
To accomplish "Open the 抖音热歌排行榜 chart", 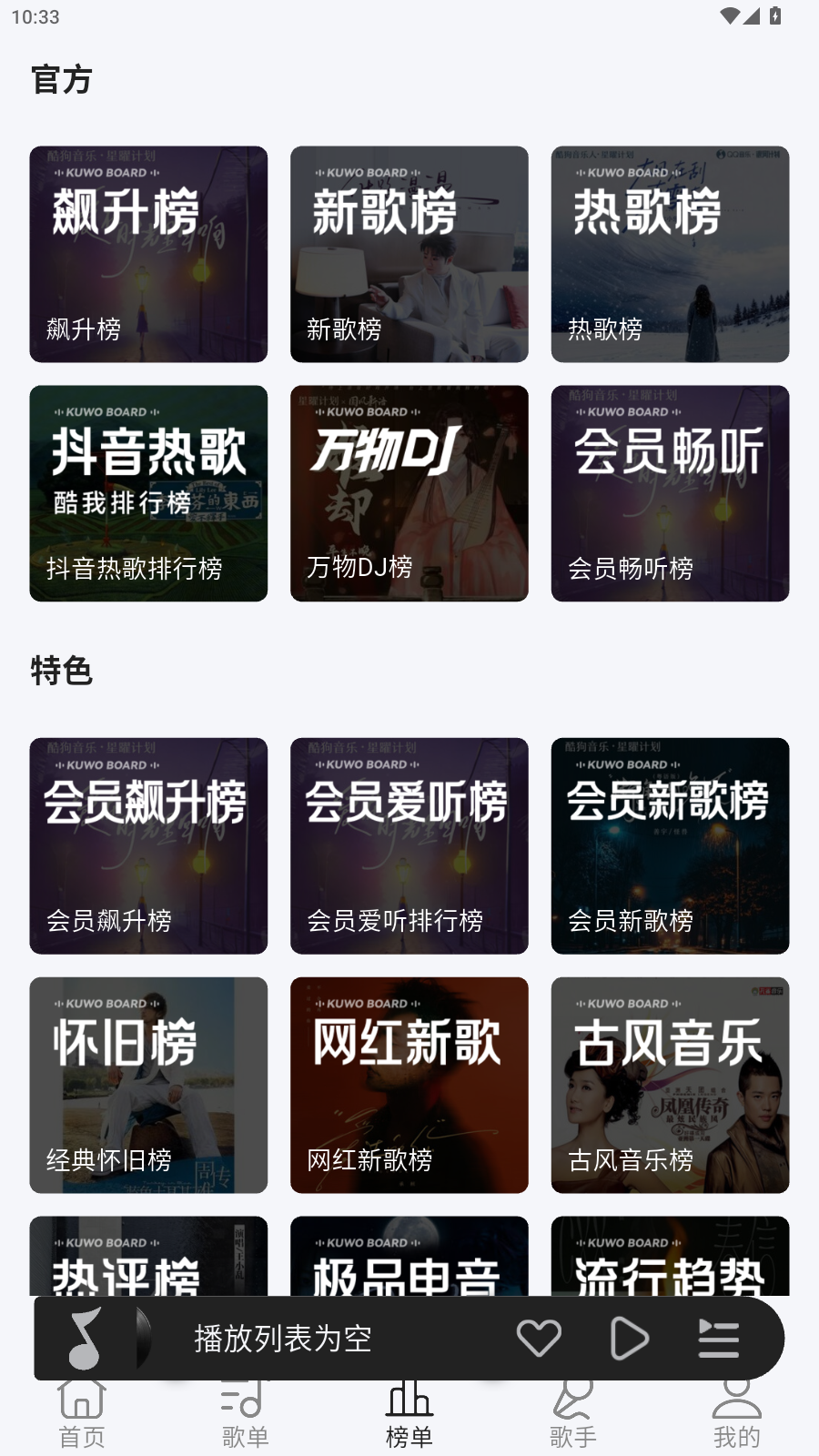I will [x=148, y=493].
